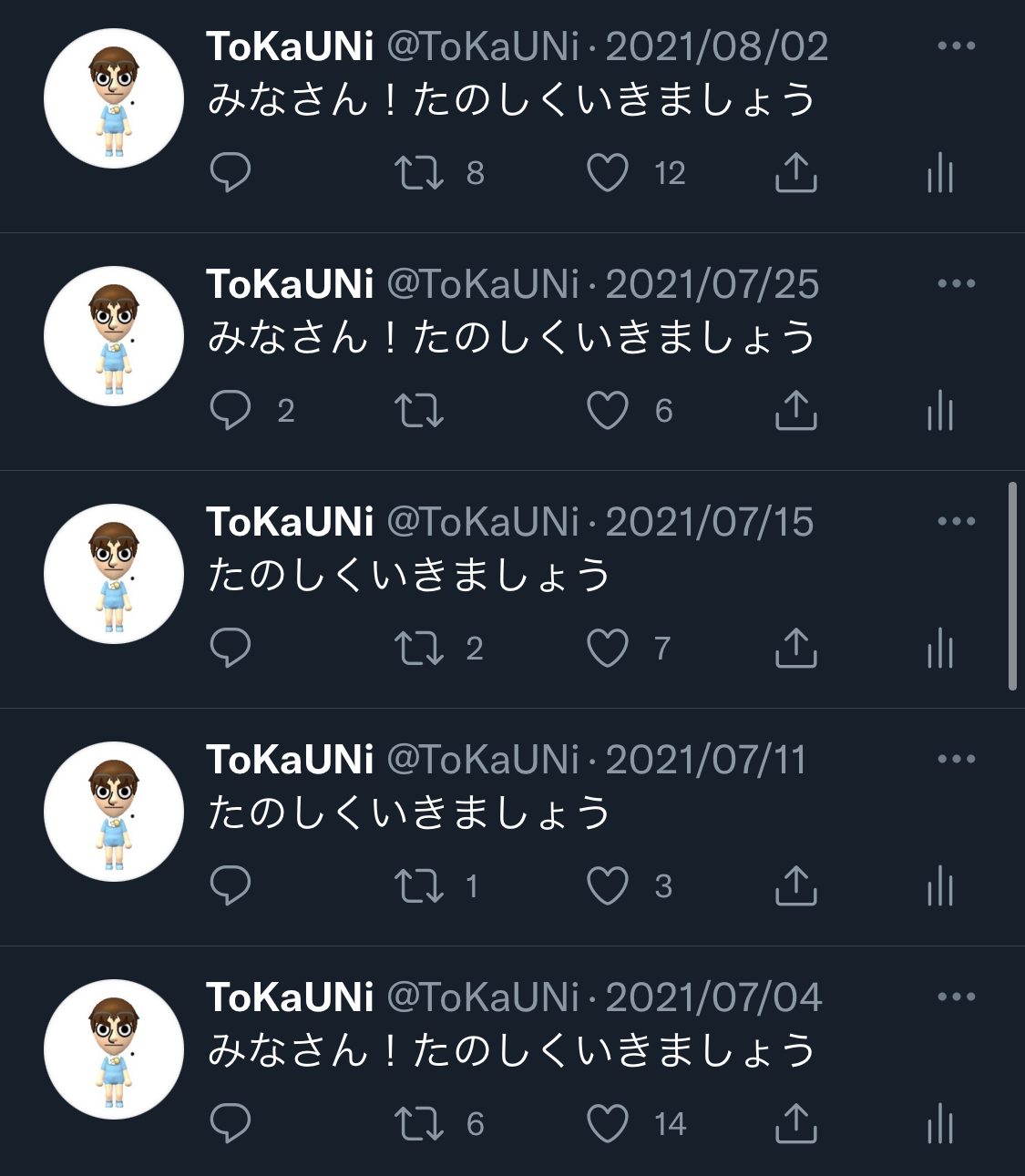Viewport: 1025px width, 1176px height.
Task: Share the 2021/07/15 tweet
Action: coord(795,649)
